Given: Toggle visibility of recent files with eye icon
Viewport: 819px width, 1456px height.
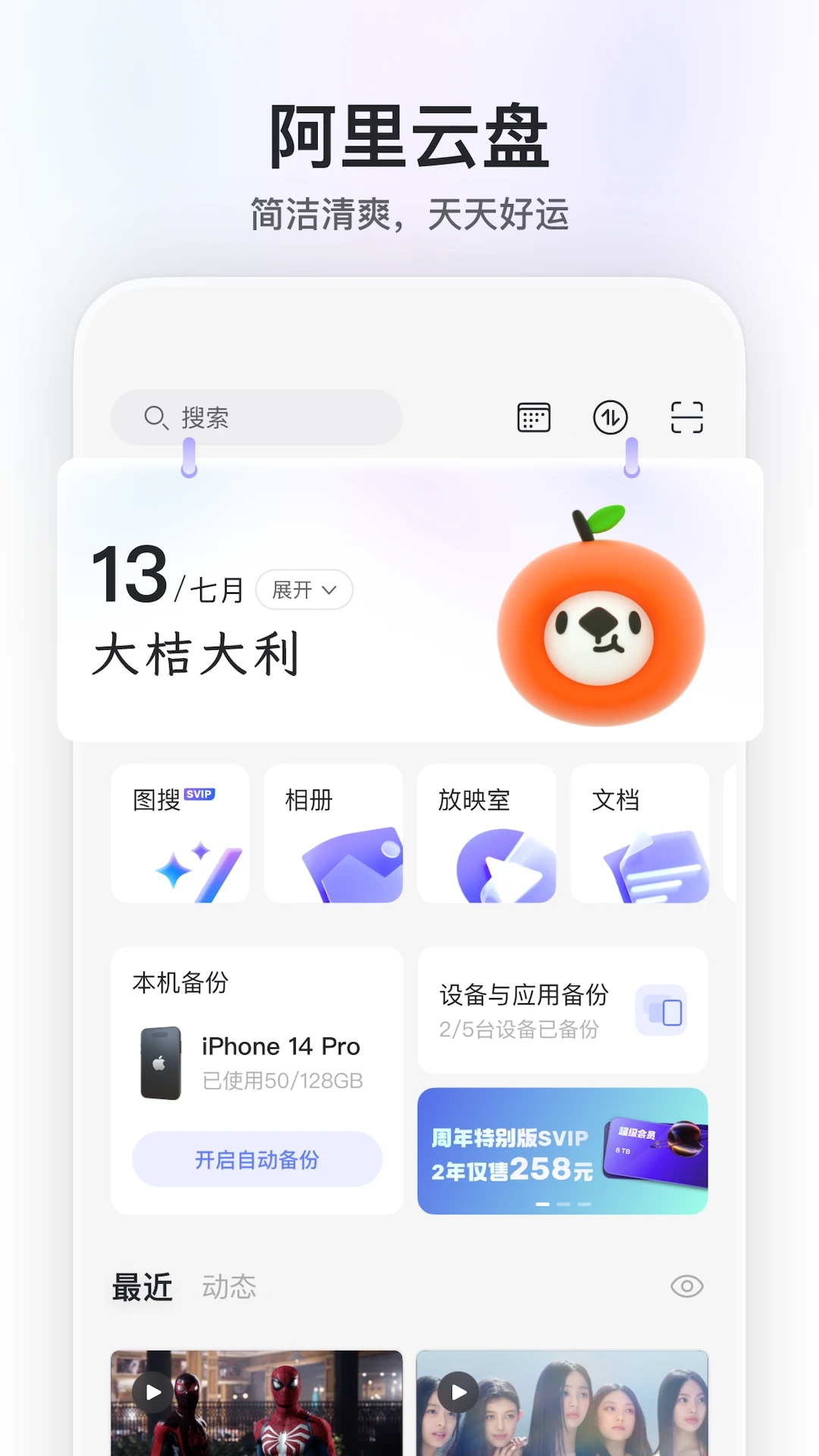Looking at the screenshot, I should 686,1286.
